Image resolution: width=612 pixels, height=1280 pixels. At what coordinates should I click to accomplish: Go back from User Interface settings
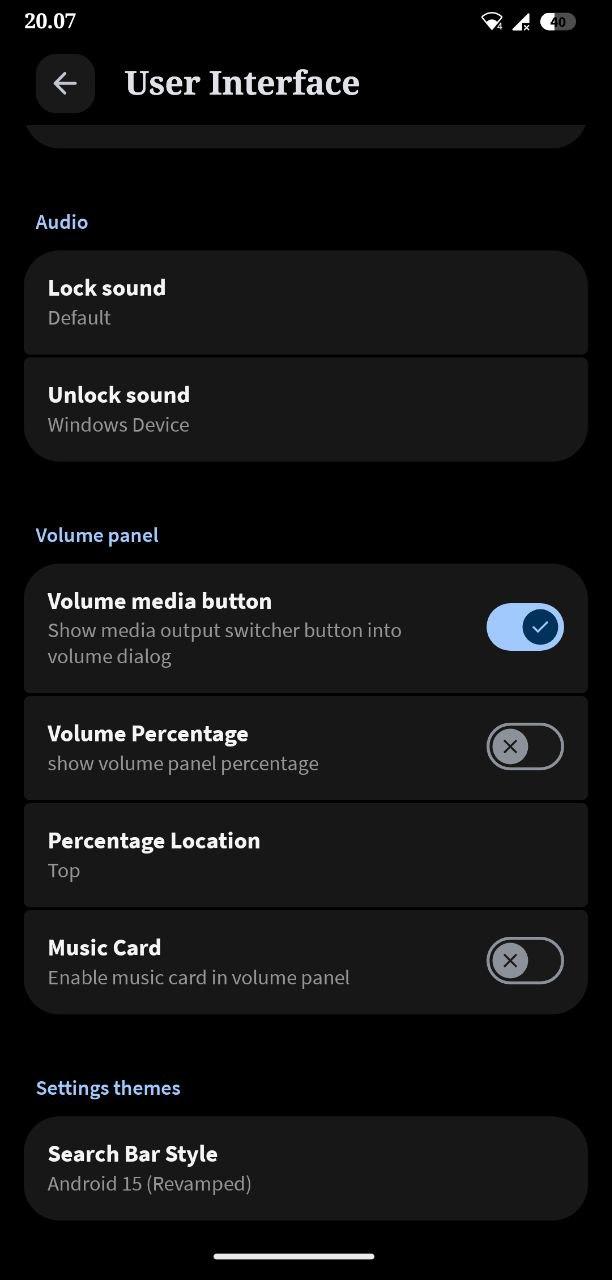click(65, 83)
